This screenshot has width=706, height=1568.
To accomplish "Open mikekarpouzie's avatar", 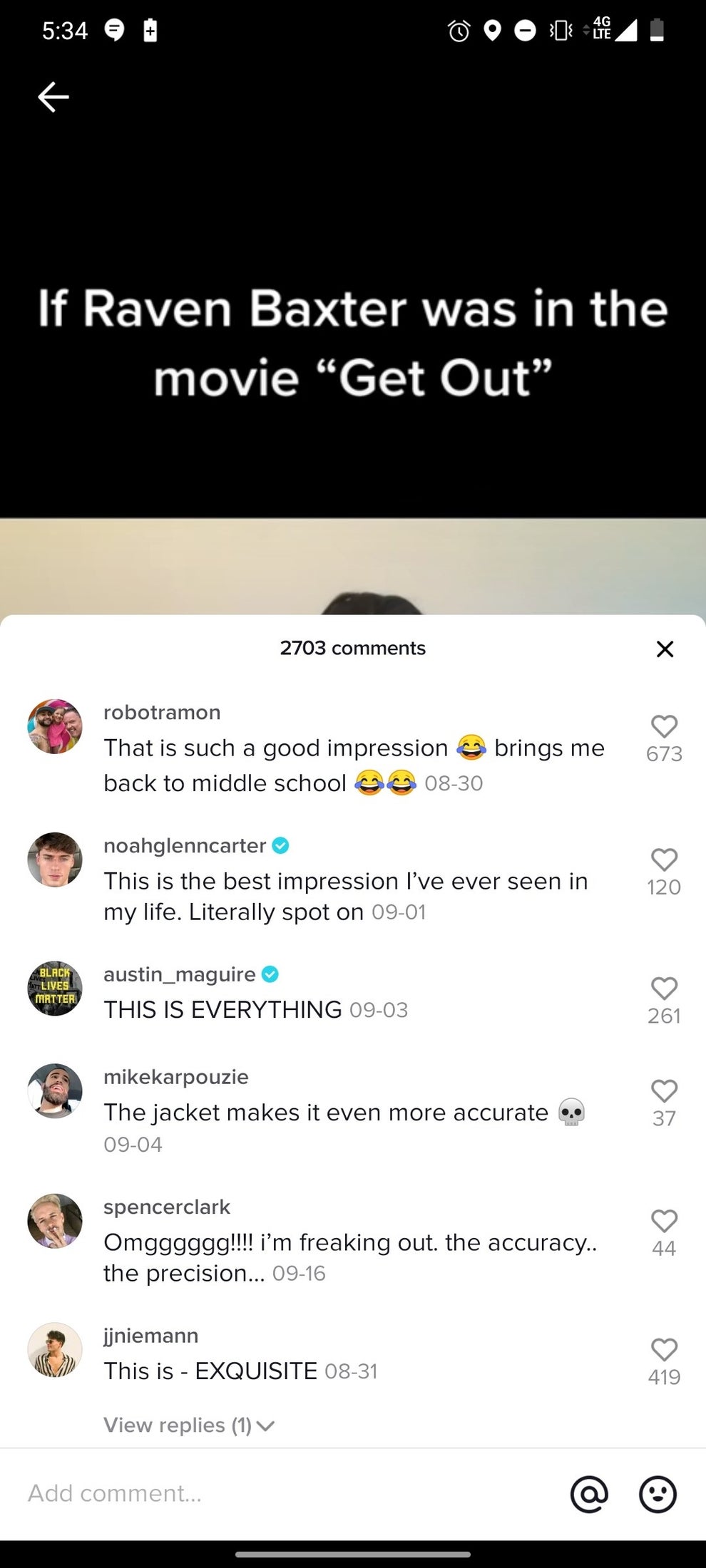I will 55,1091.
